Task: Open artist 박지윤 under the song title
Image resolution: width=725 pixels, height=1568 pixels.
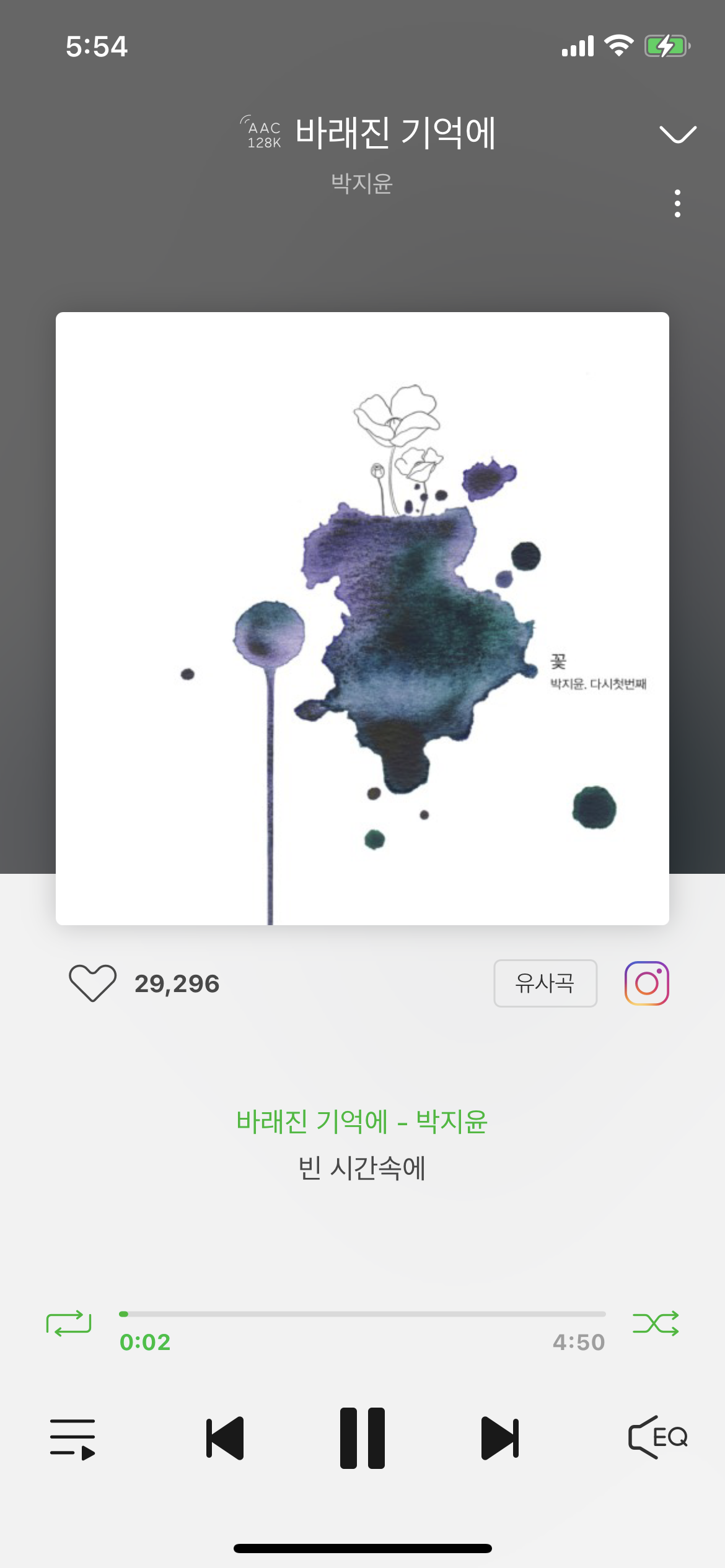Action: pos(362,183)
